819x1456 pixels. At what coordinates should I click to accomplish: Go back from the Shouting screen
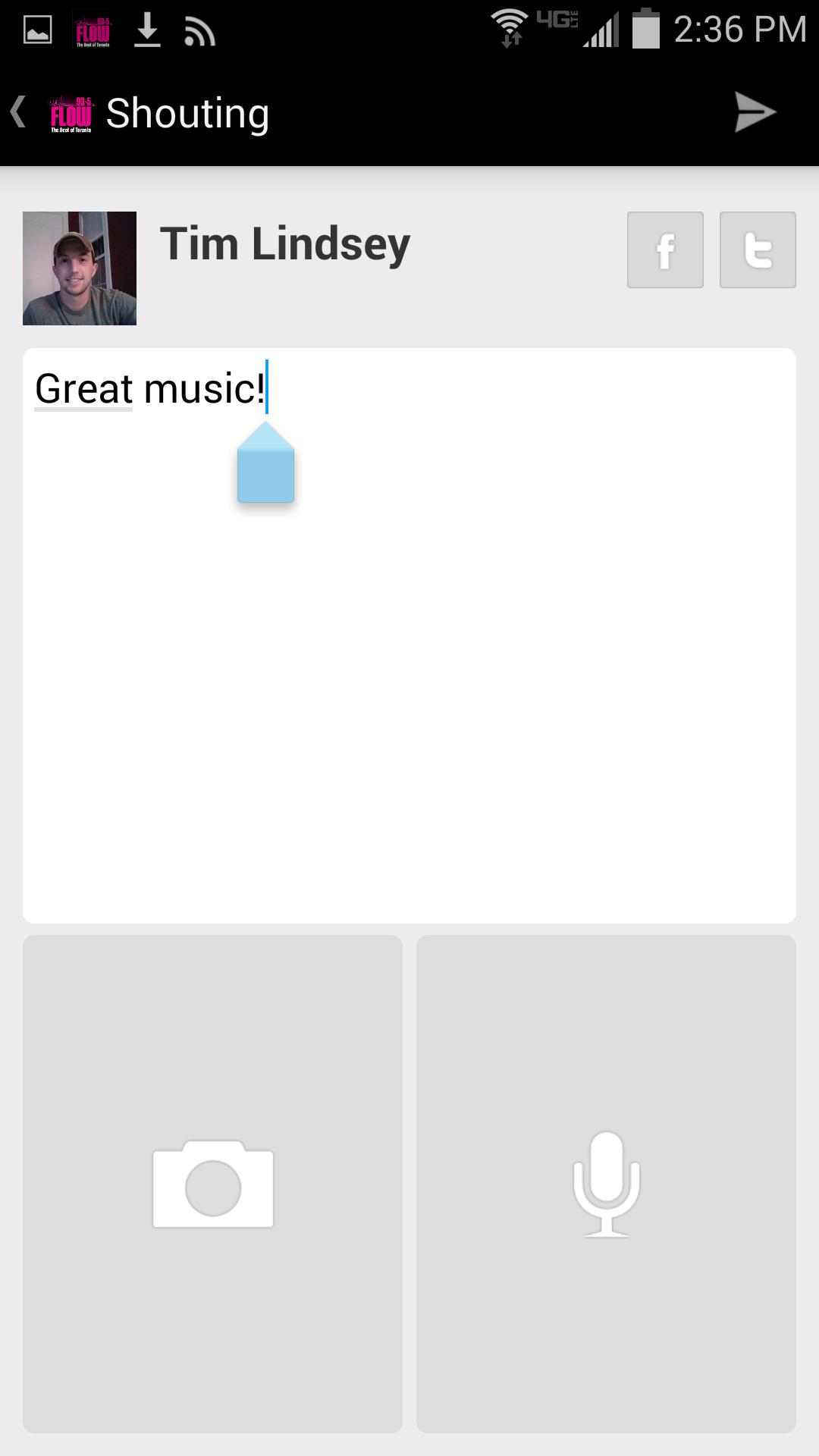[x=20, y=113]
